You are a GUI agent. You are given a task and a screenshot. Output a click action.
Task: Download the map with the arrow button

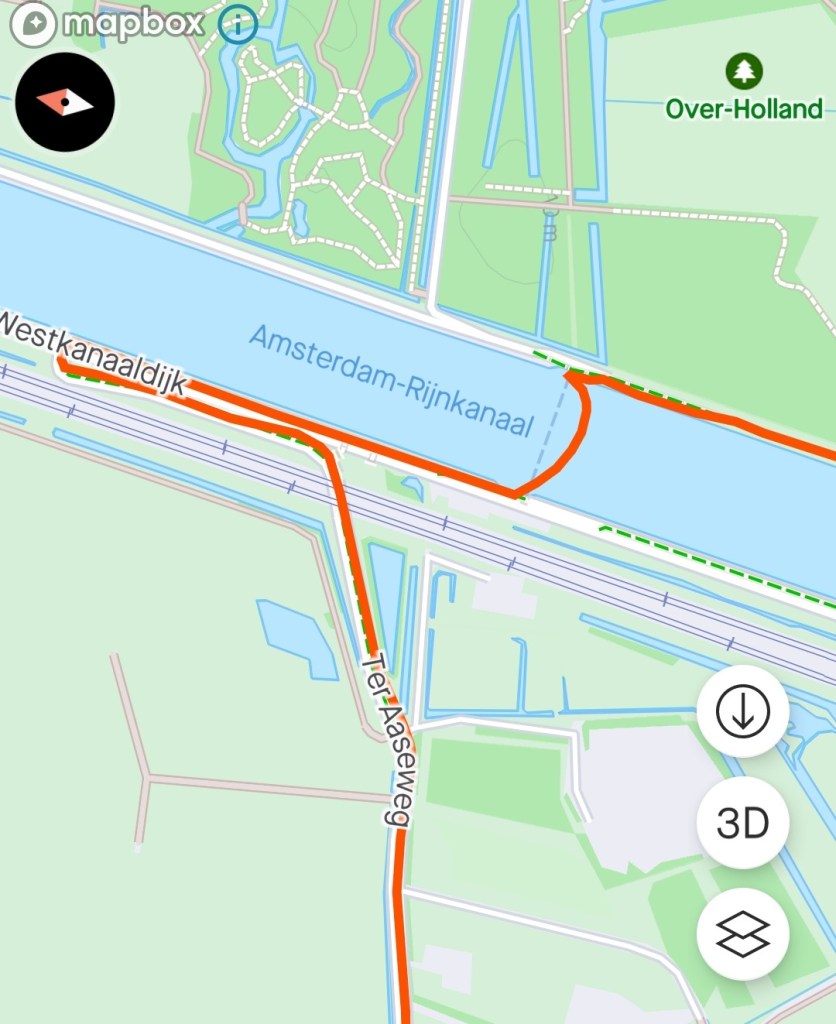pyautogui.click(x=742, y=712)
